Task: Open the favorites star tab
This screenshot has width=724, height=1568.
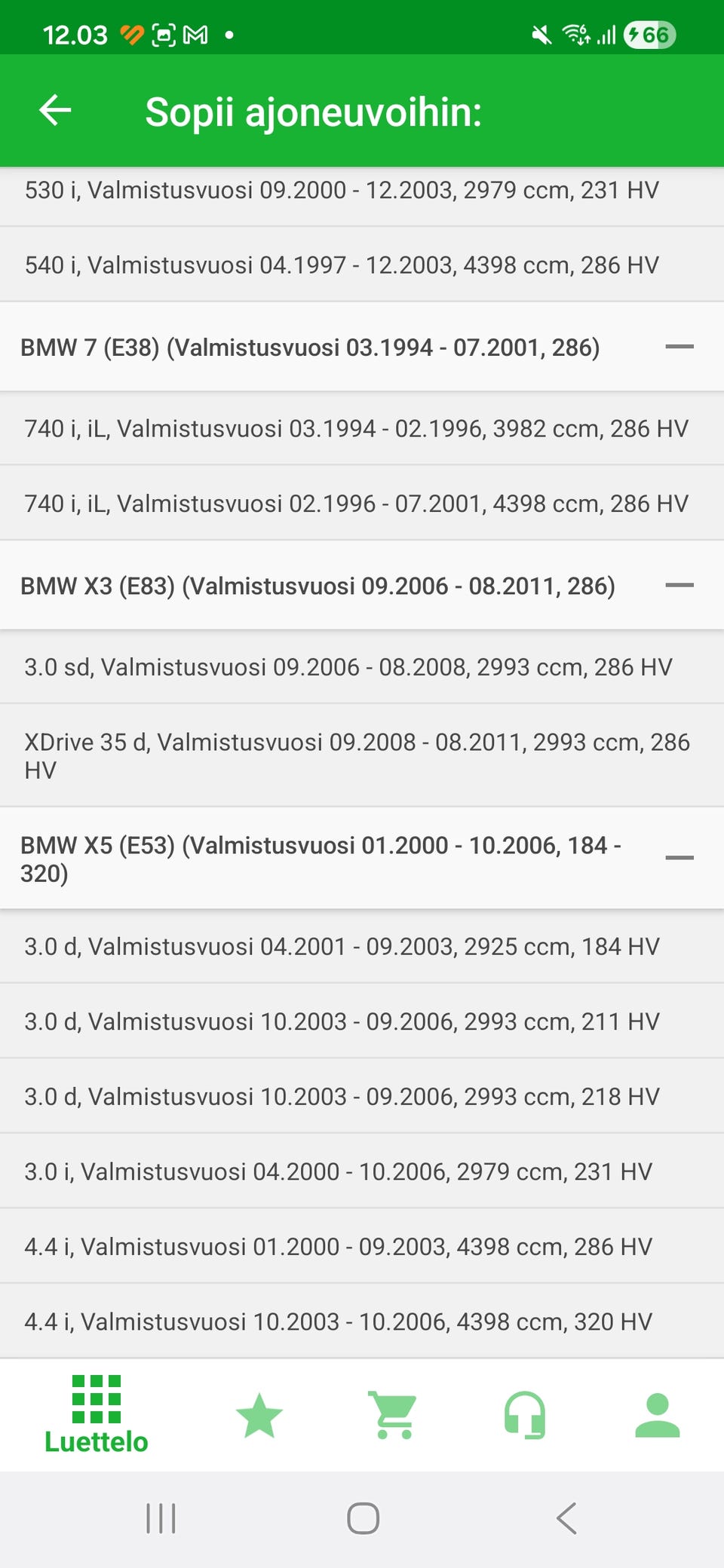Action: point(259,1415)
